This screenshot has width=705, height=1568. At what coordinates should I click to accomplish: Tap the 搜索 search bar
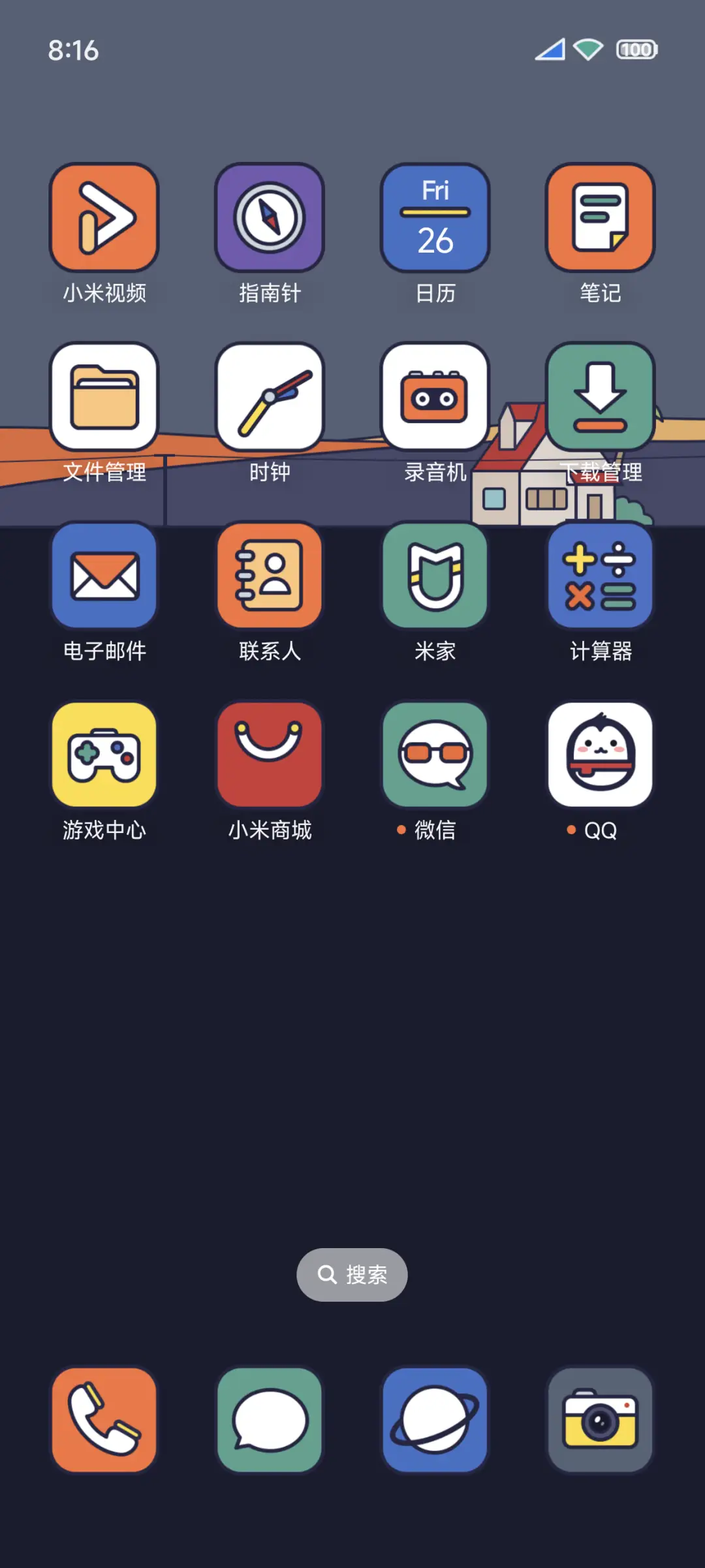352,1274
